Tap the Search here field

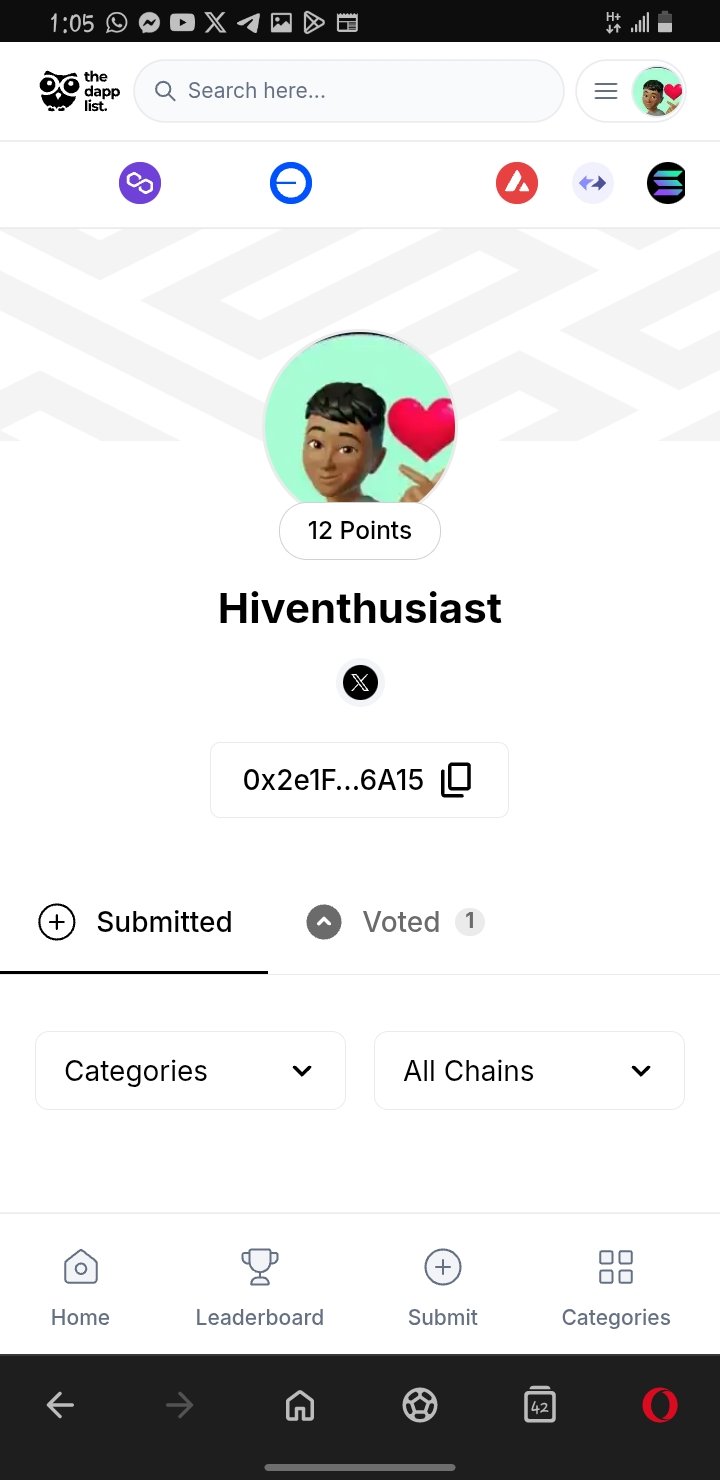tap(349, 91)
